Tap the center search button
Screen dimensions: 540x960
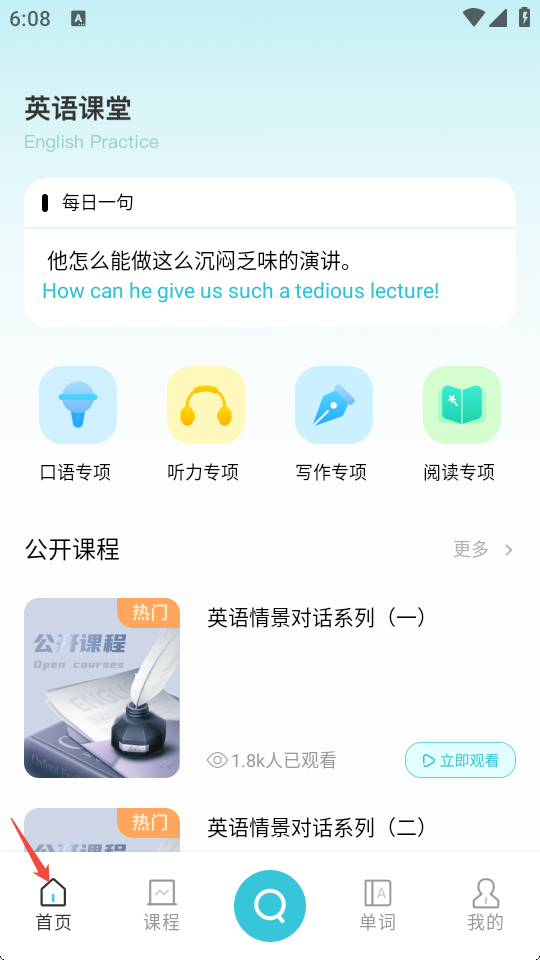tap(270, 906)
